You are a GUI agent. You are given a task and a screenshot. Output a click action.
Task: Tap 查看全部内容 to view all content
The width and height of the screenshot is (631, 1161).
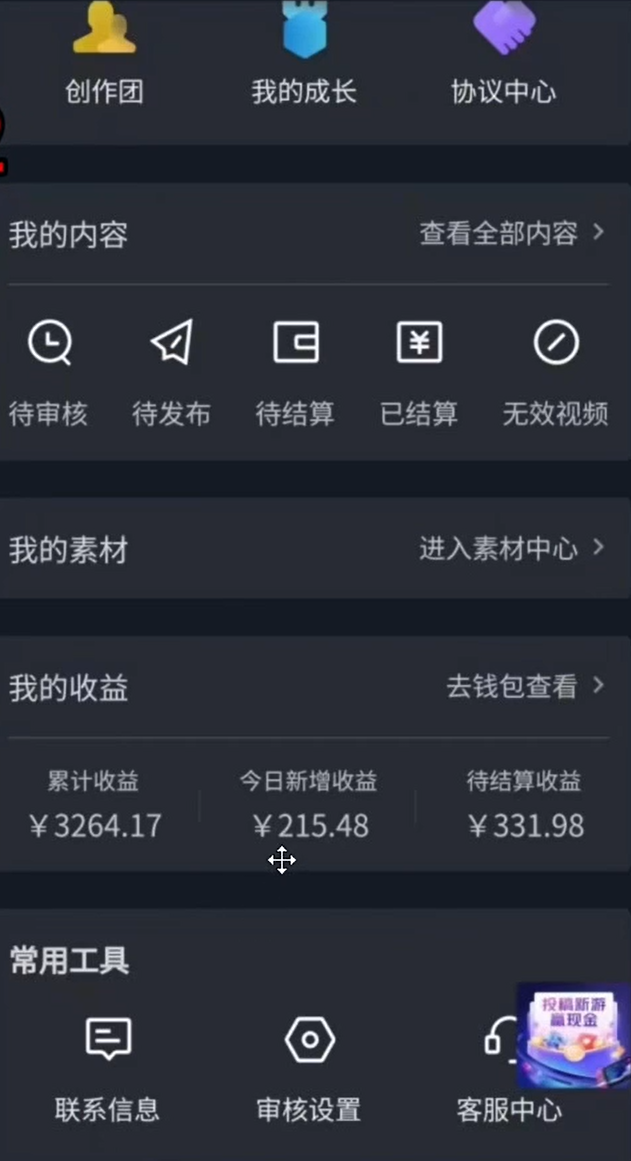click(513, 234)
